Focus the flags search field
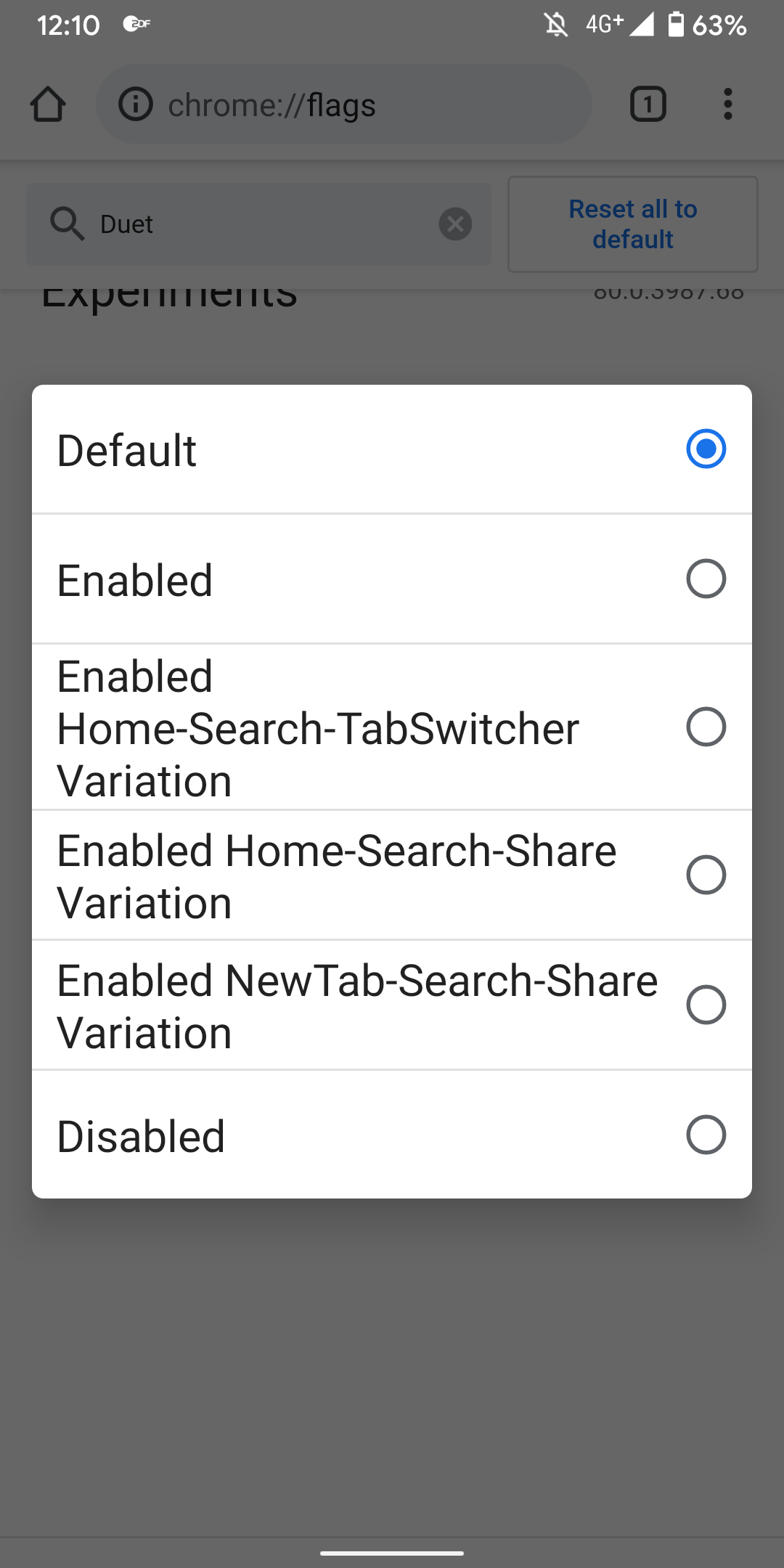Image resolution: width=784 pixels, height=1568 pixels. [x=261, y=224]
